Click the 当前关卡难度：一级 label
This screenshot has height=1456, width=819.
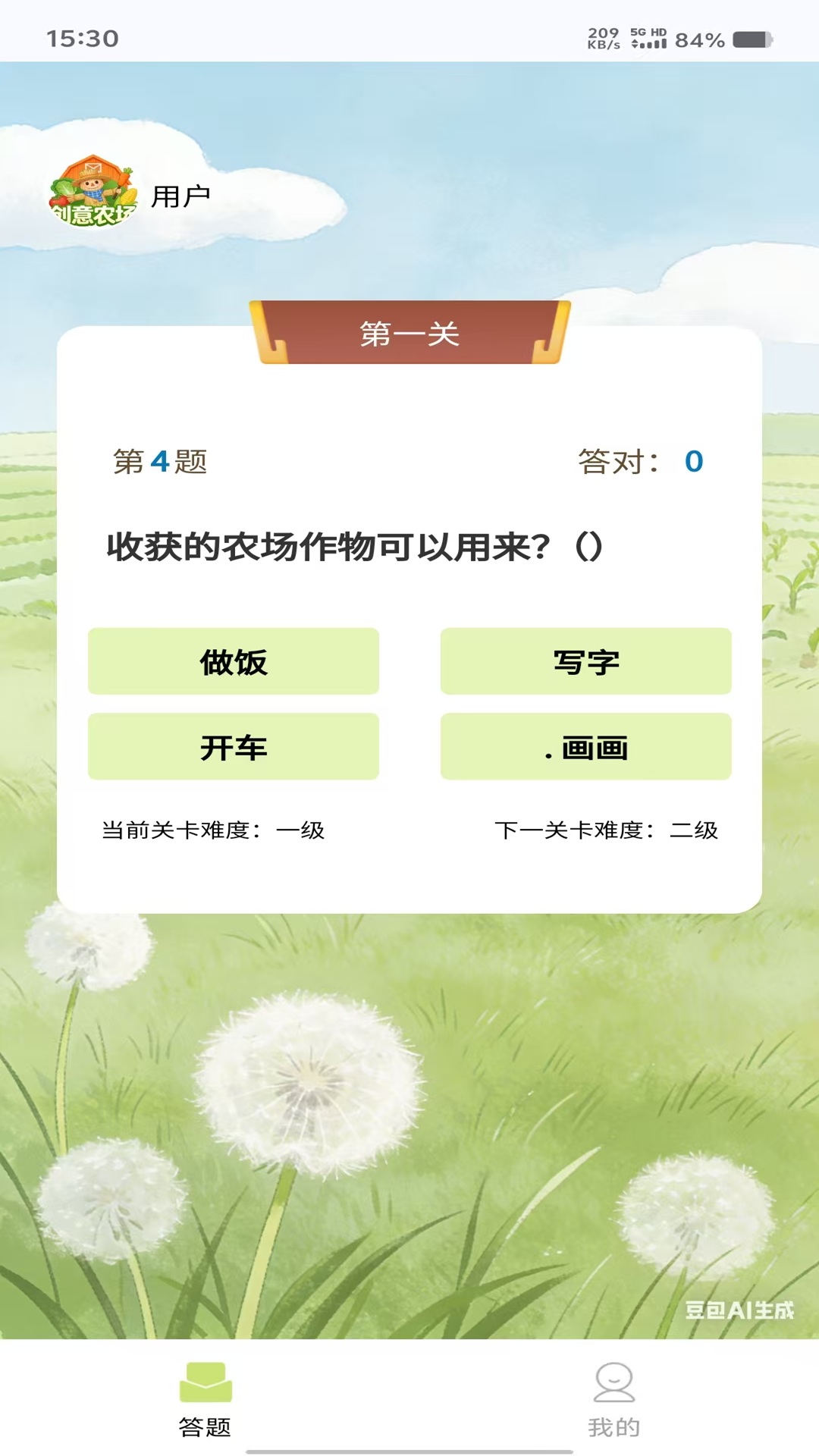point(215,830)
